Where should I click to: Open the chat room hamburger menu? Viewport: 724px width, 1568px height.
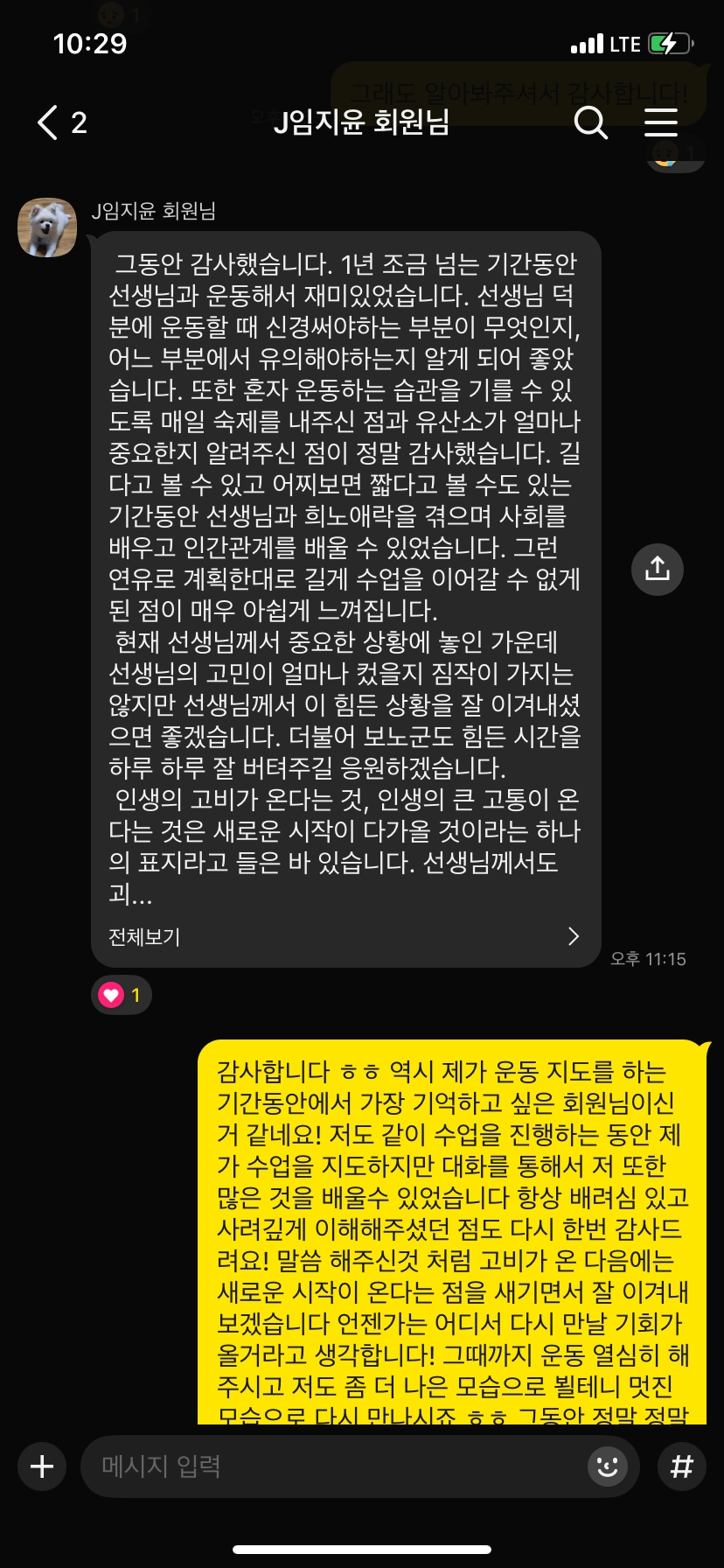[x=660, y=122]
